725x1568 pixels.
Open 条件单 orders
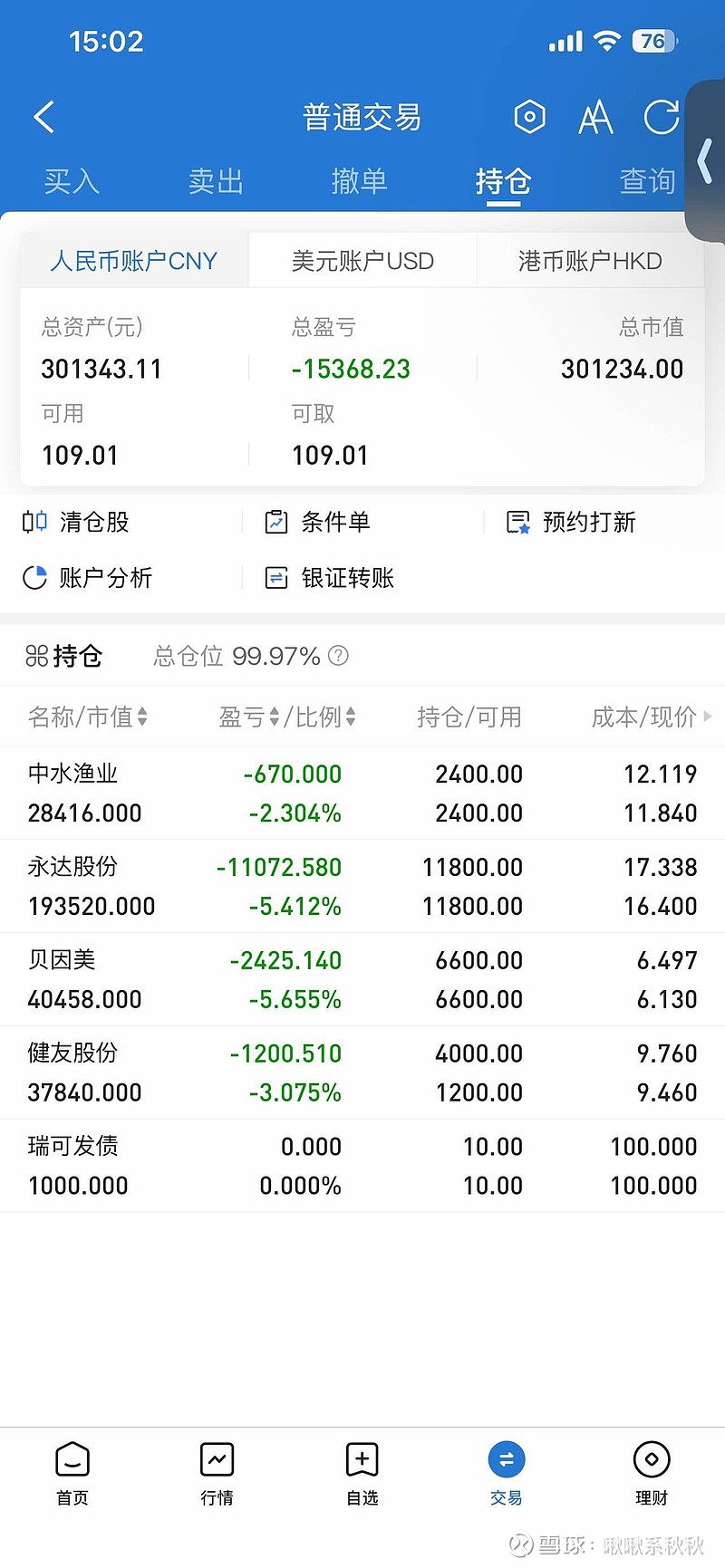[318, 522]
